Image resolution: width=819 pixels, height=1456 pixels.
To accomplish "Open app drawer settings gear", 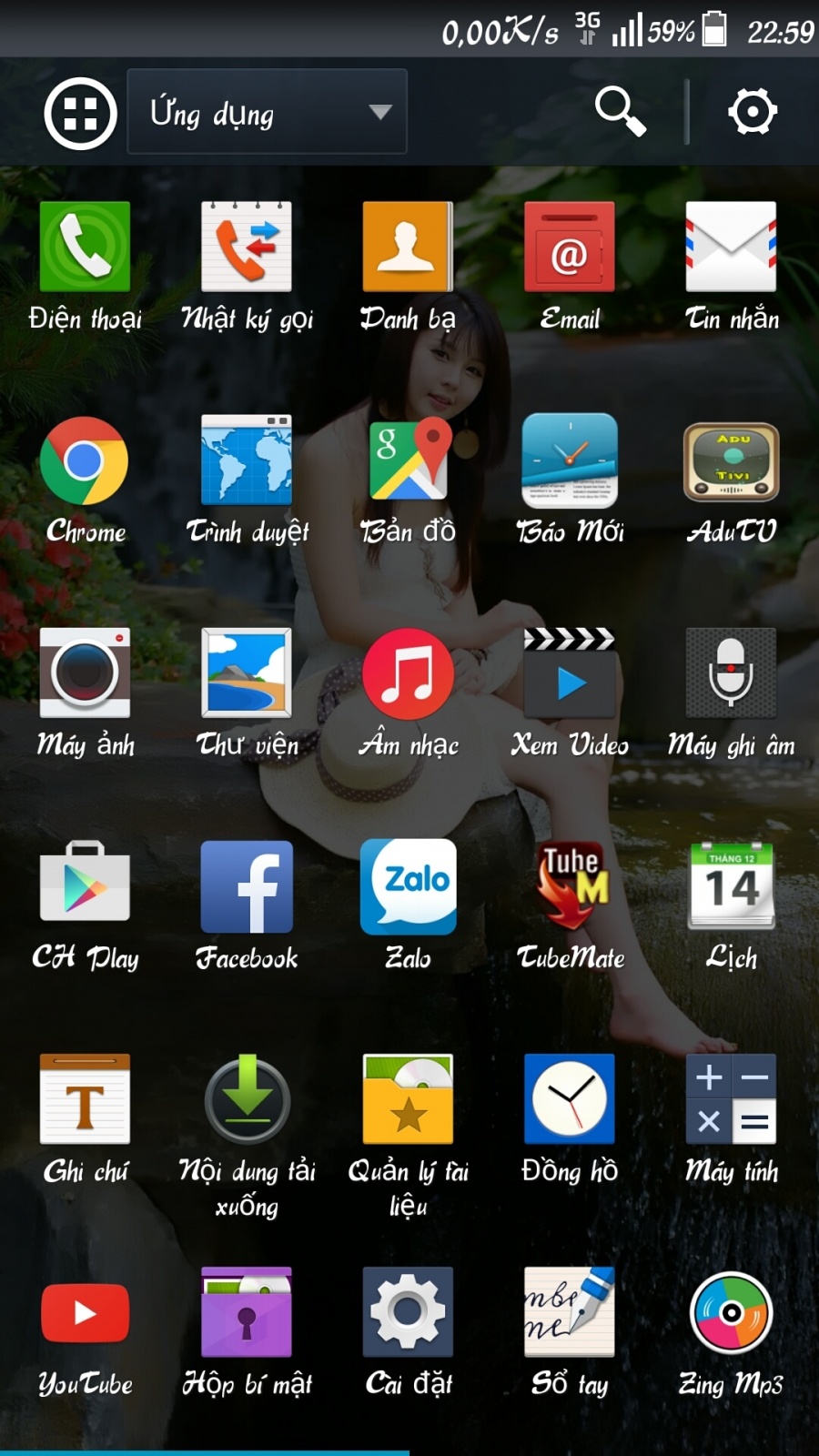I will 753,112.
